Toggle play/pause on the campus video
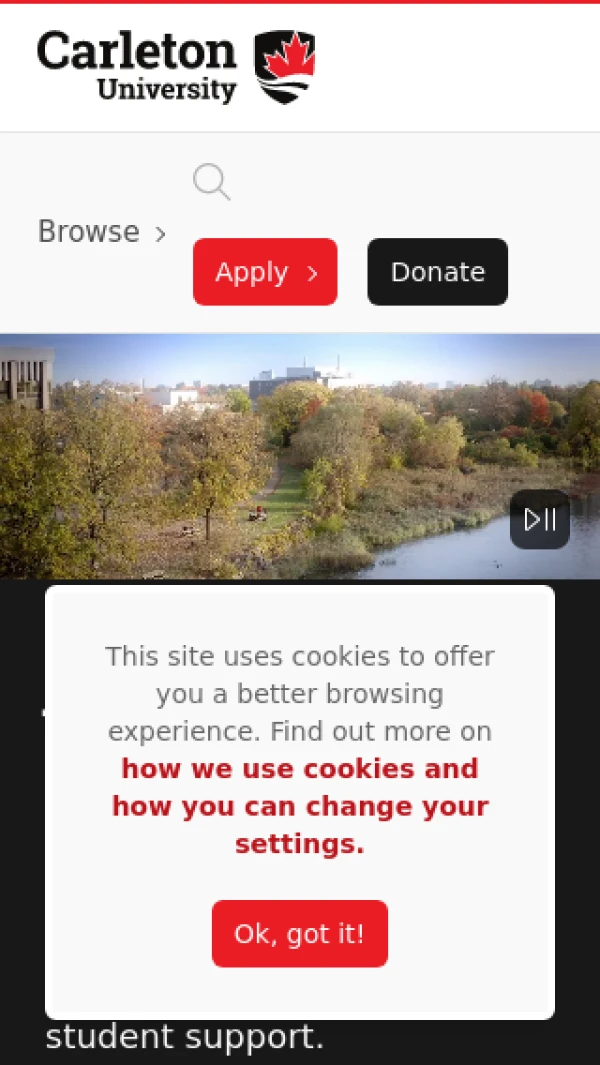Screen dimensions: 600x1065 pos(540,519)
